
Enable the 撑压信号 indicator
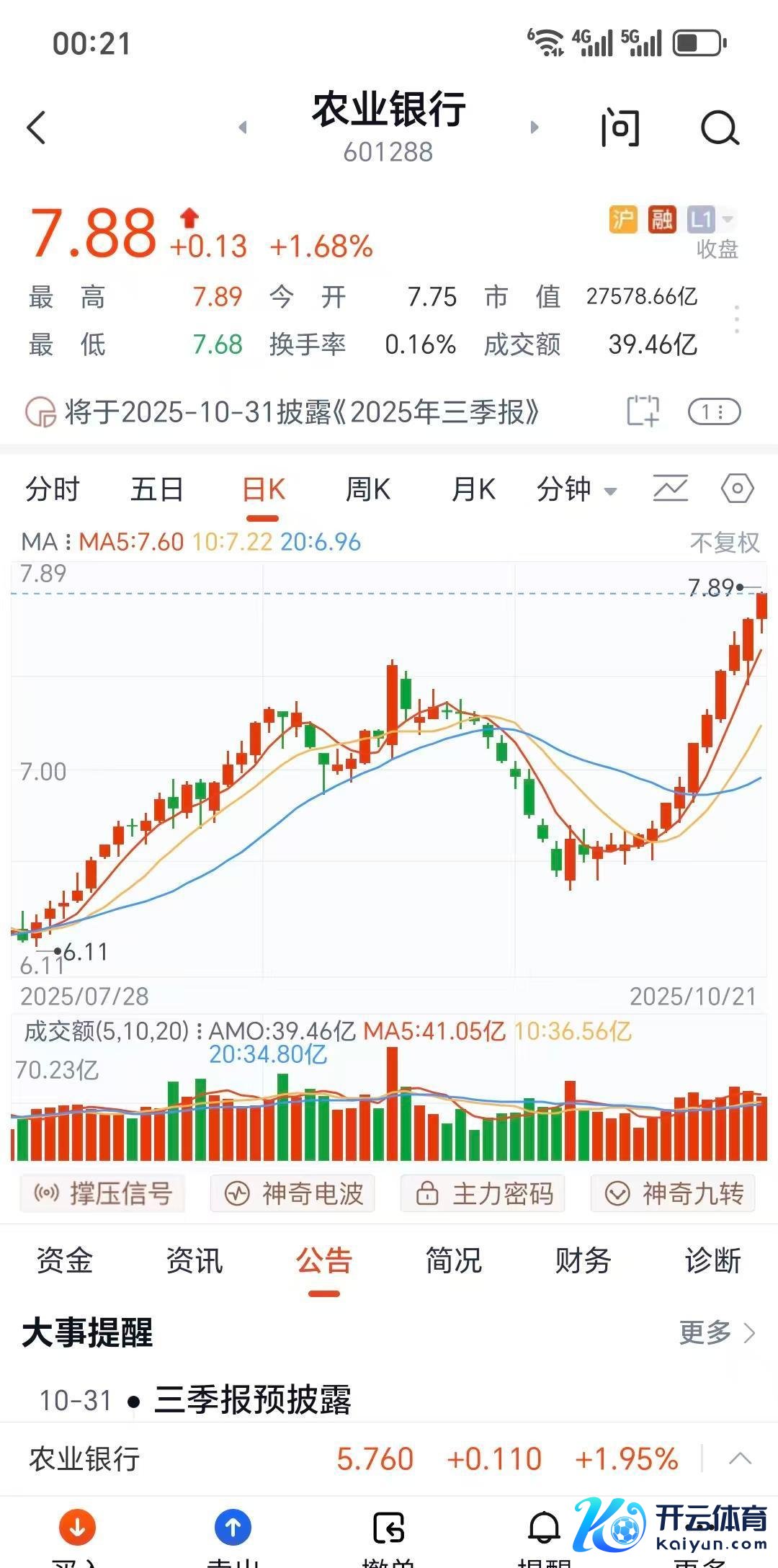[102, 1194]
